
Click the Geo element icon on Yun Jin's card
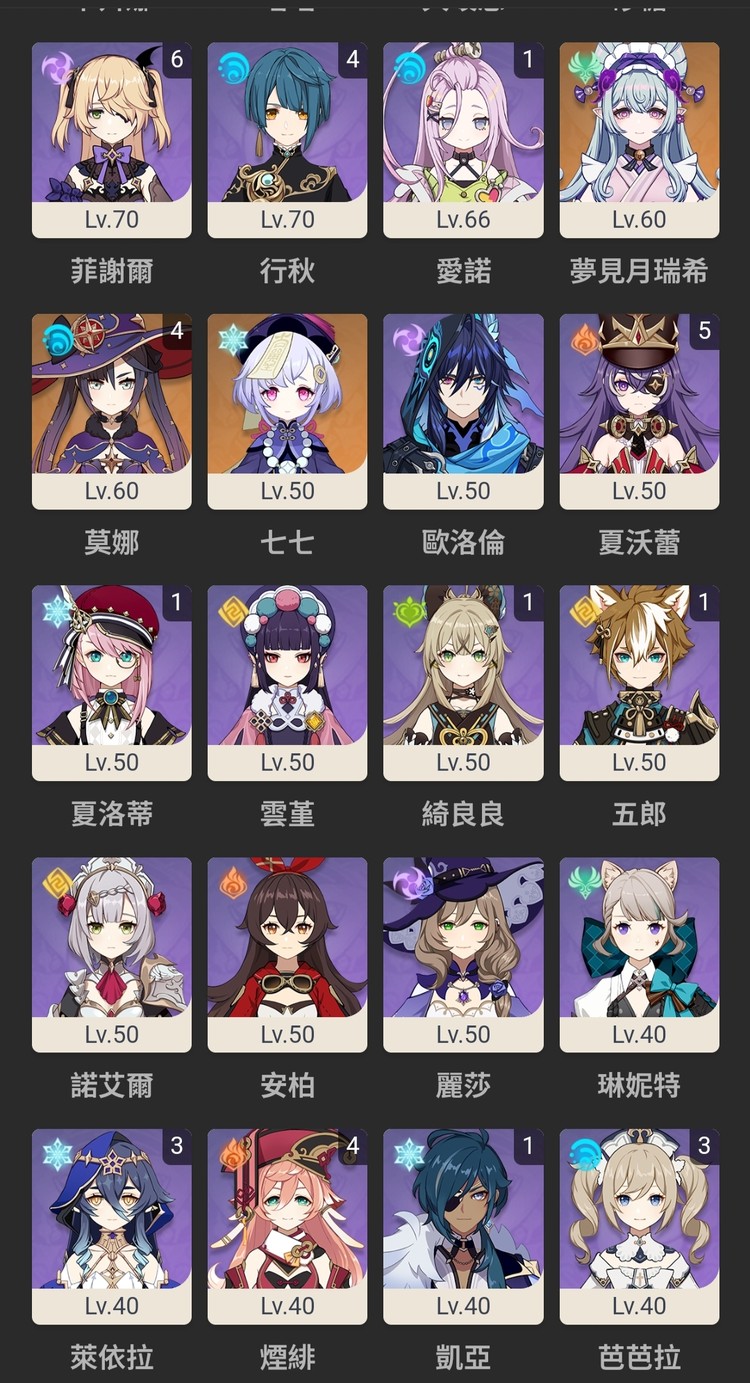229,607
